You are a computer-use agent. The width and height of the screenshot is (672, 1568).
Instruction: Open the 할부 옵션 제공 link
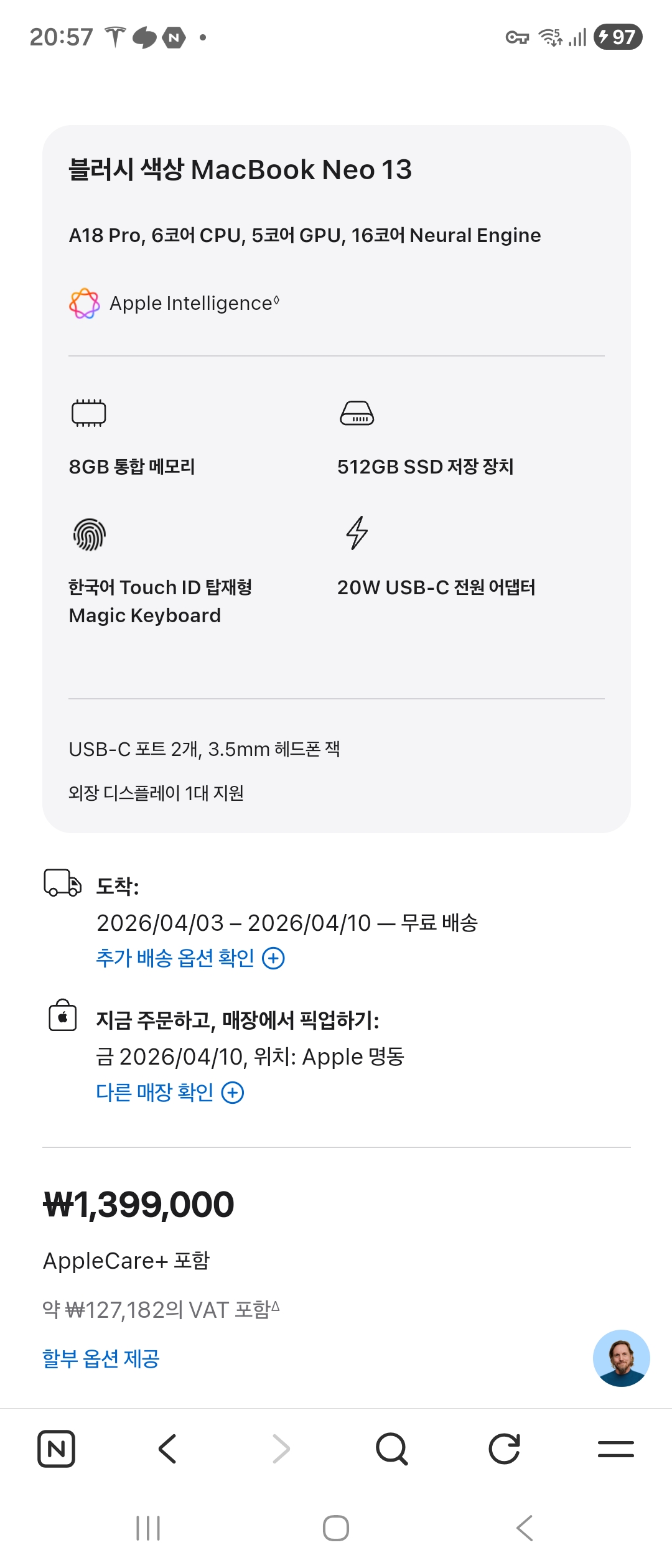coord(101,1358)
